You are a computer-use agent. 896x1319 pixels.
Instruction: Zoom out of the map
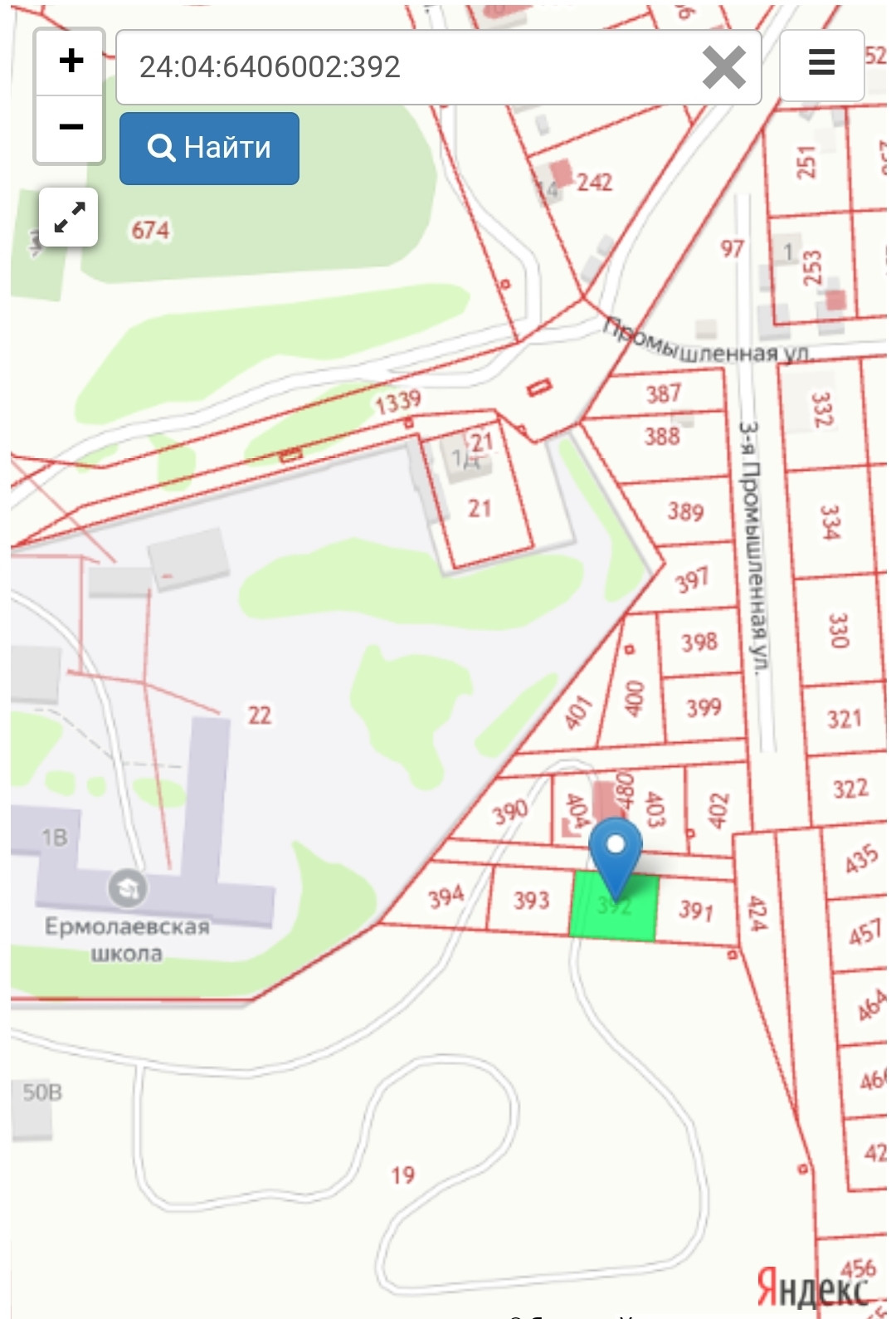coord(71,128)
